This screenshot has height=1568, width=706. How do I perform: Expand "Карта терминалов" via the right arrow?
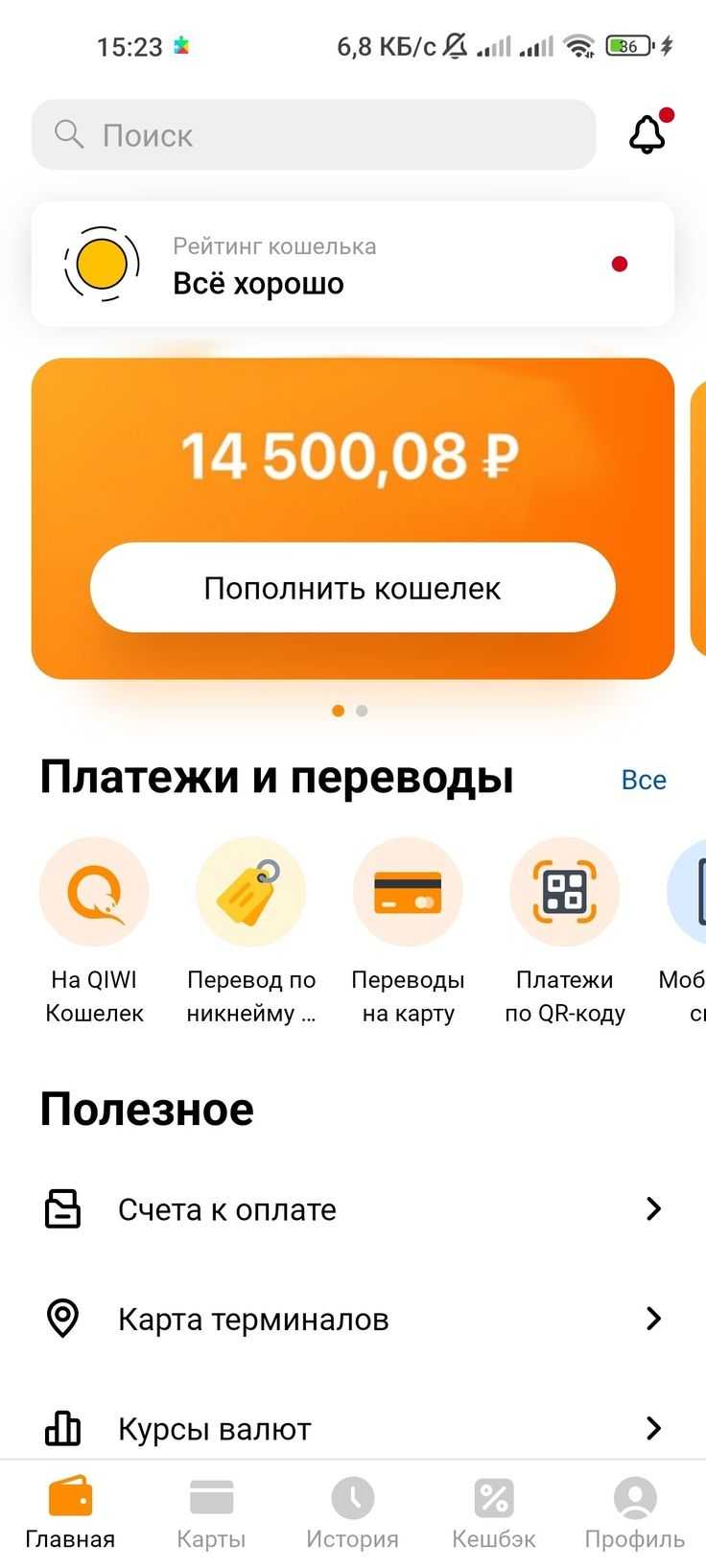tap(653, 1318)
